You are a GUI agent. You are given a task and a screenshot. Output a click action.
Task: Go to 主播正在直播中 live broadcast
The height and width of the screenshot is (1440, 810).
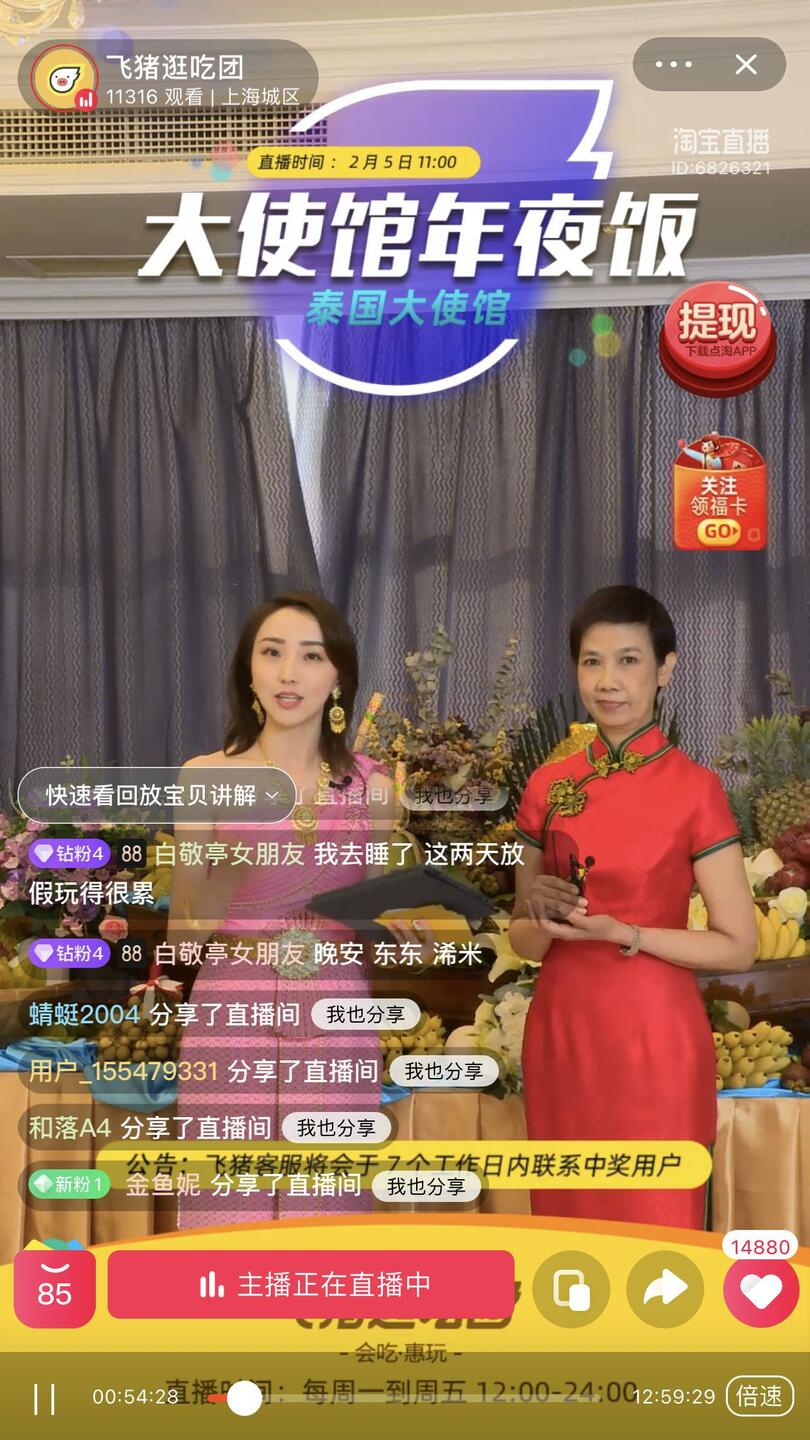311,1285
